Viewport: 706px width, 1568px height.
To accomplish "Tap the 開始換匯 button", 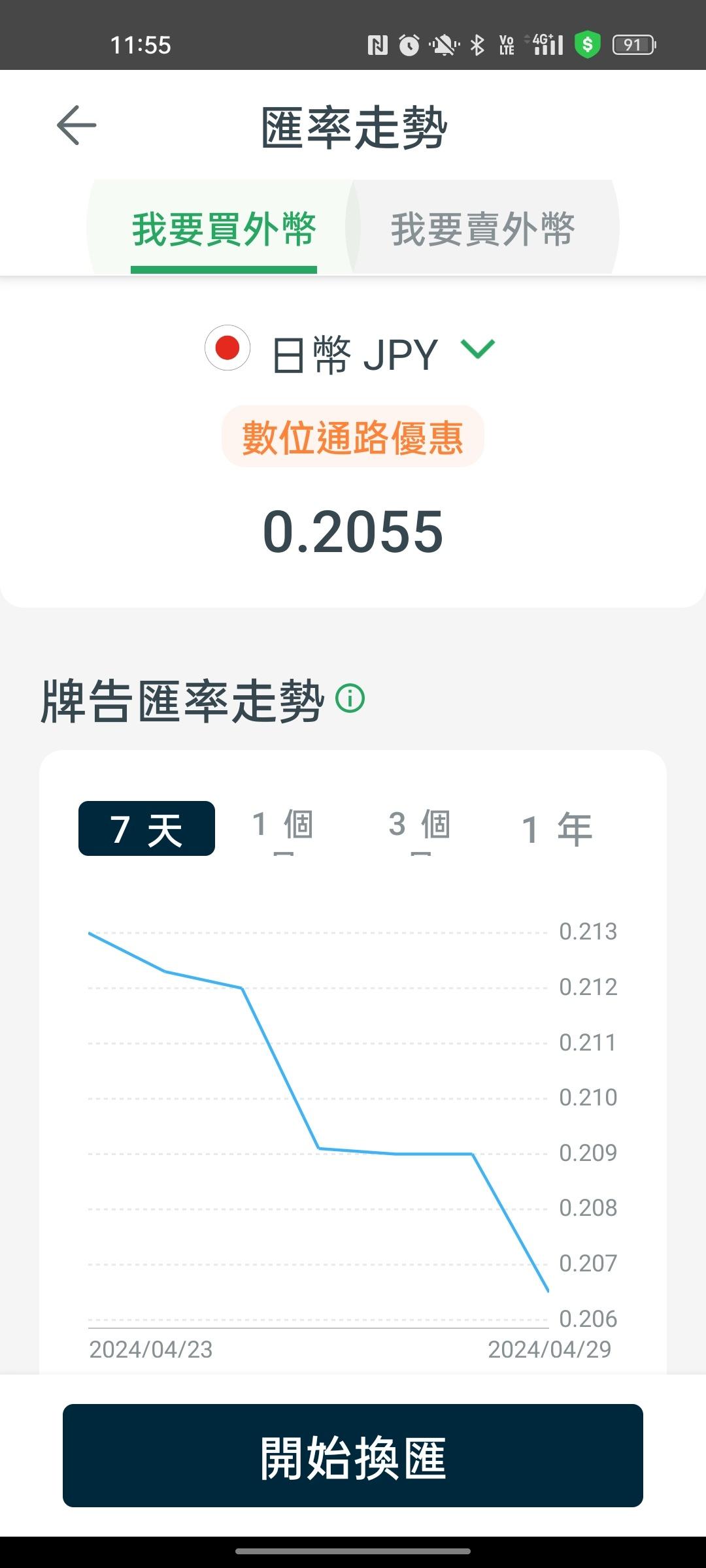I will coord(353,1456).
